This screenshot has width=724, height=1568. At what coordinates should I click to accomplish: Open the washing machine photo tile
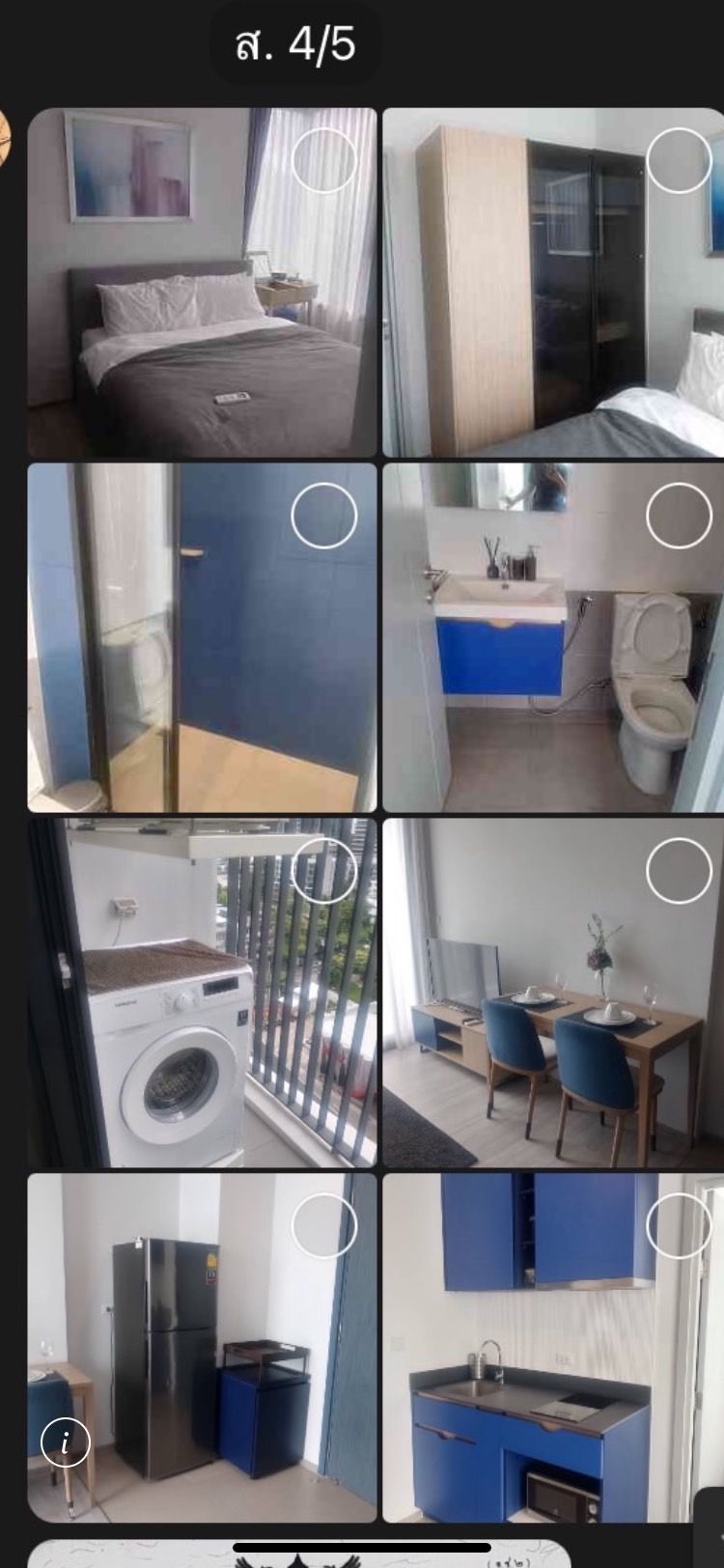pos(202,994)
